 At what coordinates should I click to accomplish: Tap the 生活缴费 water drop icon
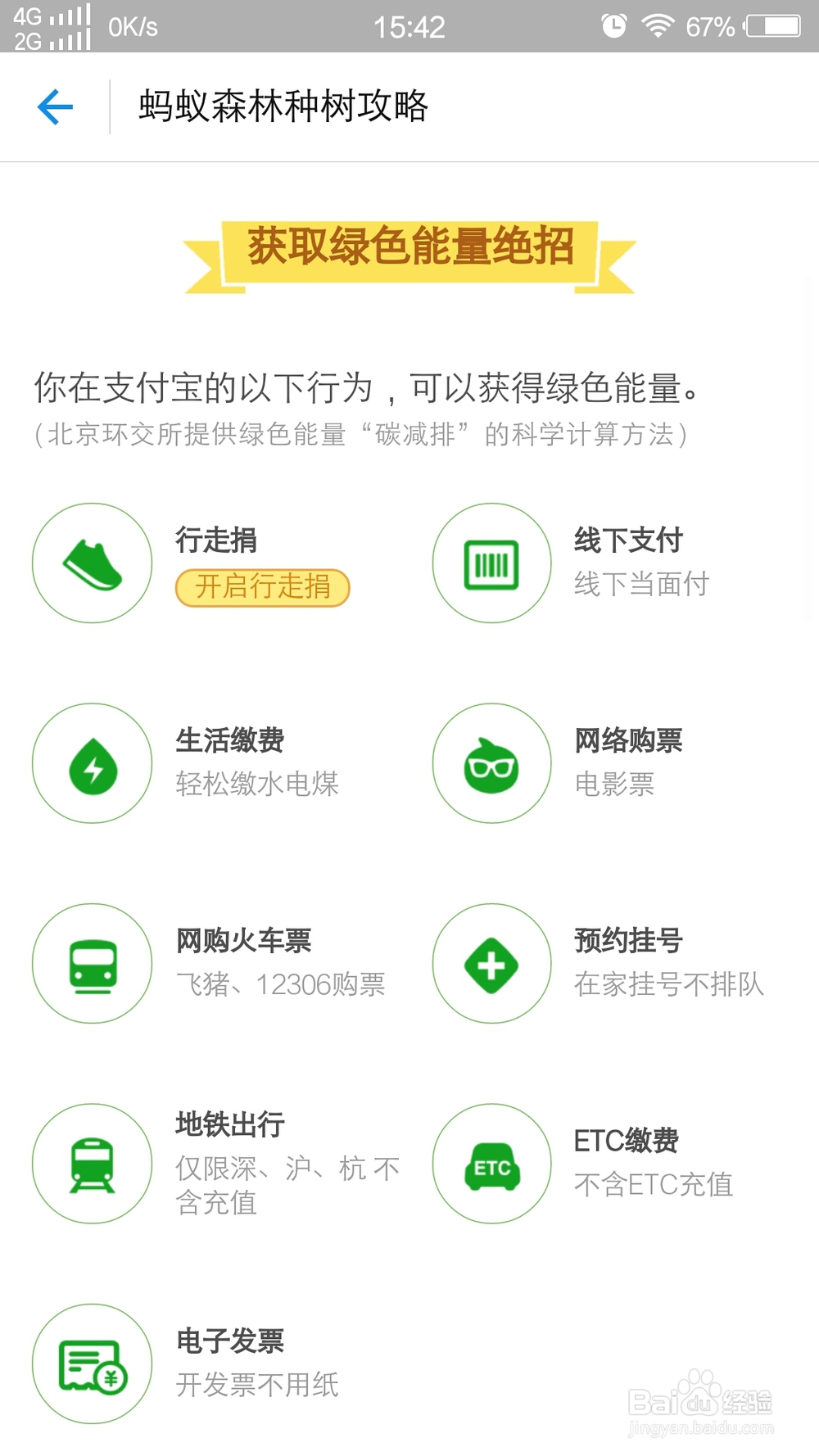click(92, 762)
